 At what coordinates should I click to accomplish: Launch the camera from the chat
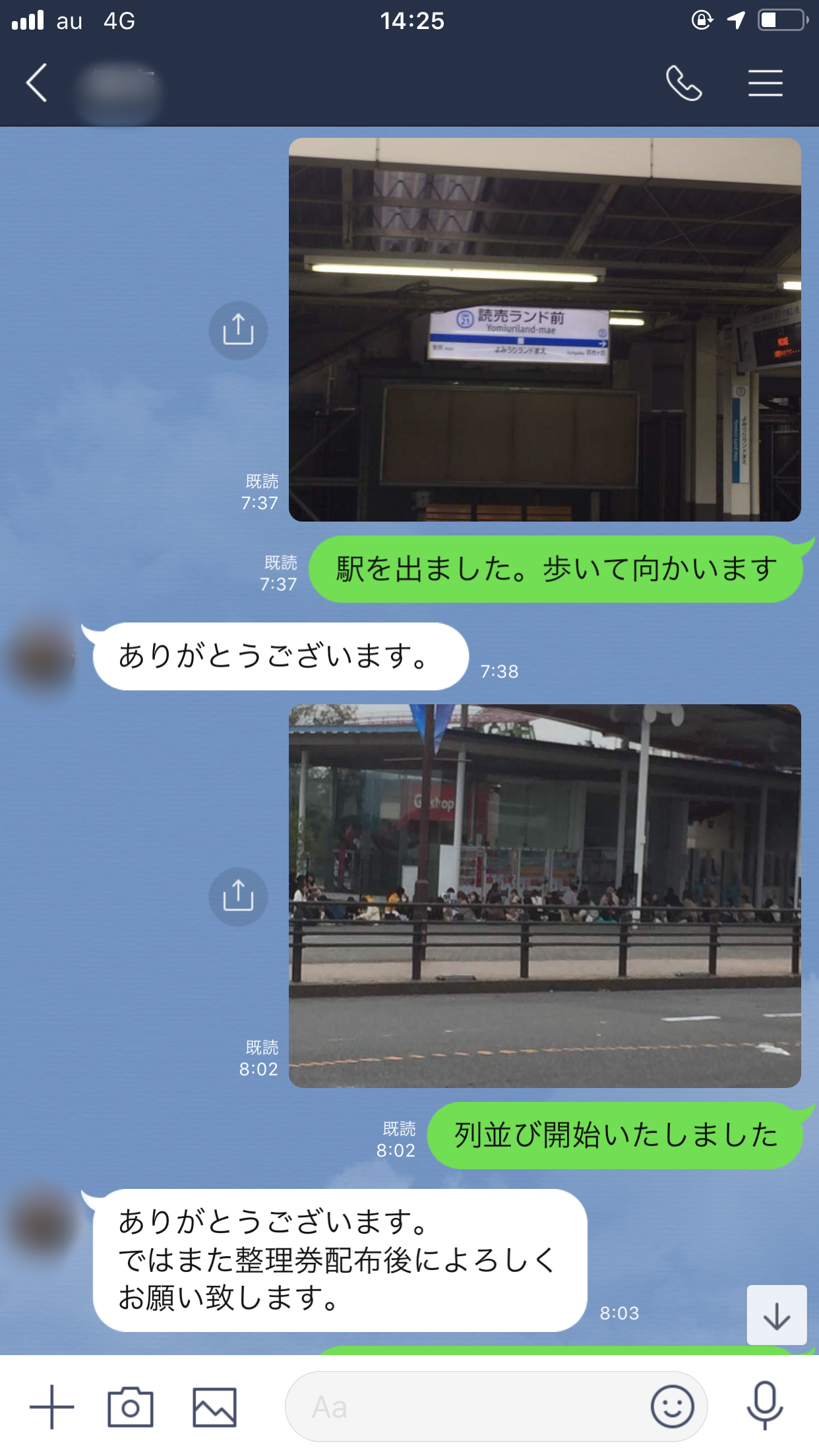[x=131, y=1407]
